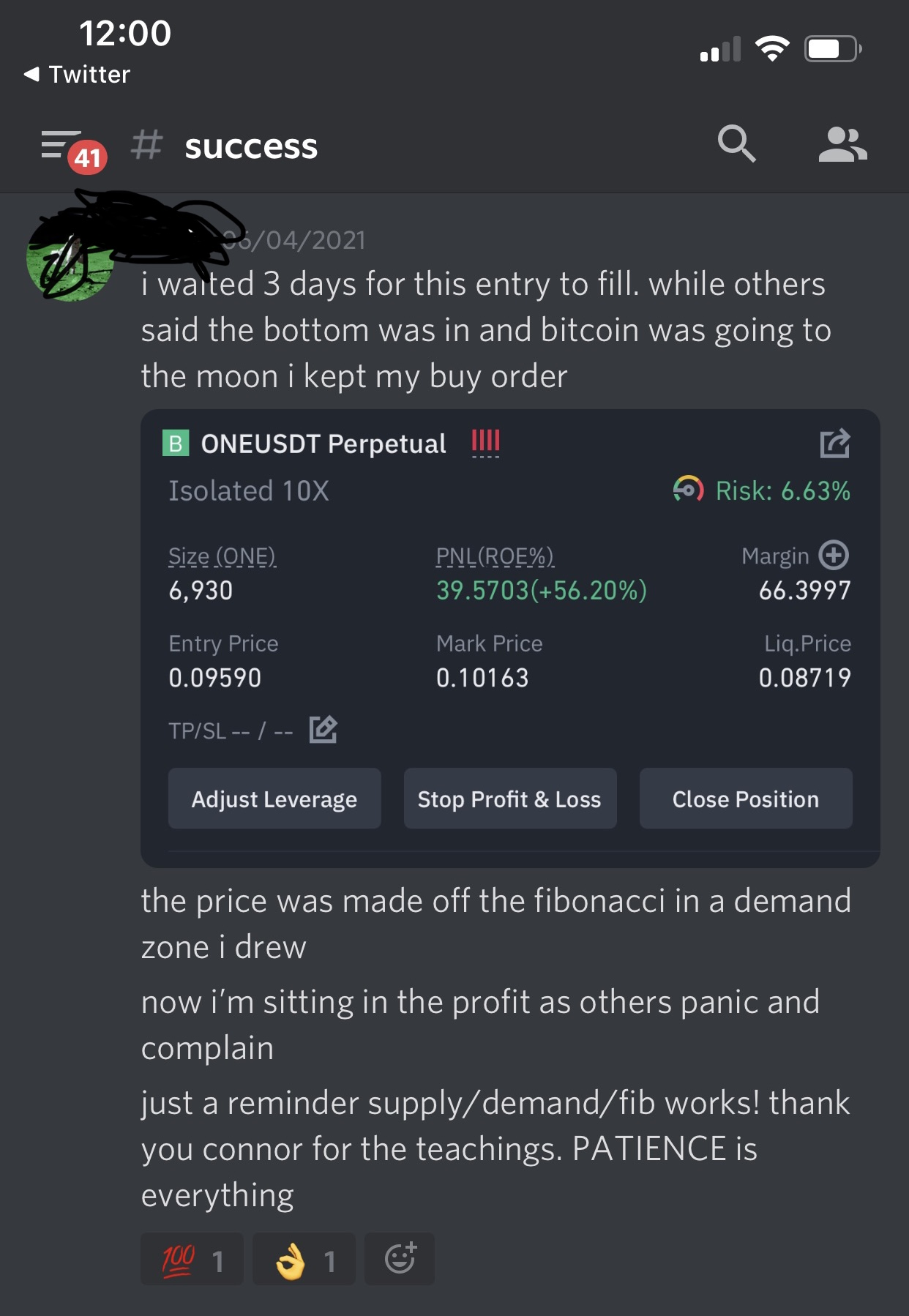Open the add reaction picker

click(x=400, y=1259)
